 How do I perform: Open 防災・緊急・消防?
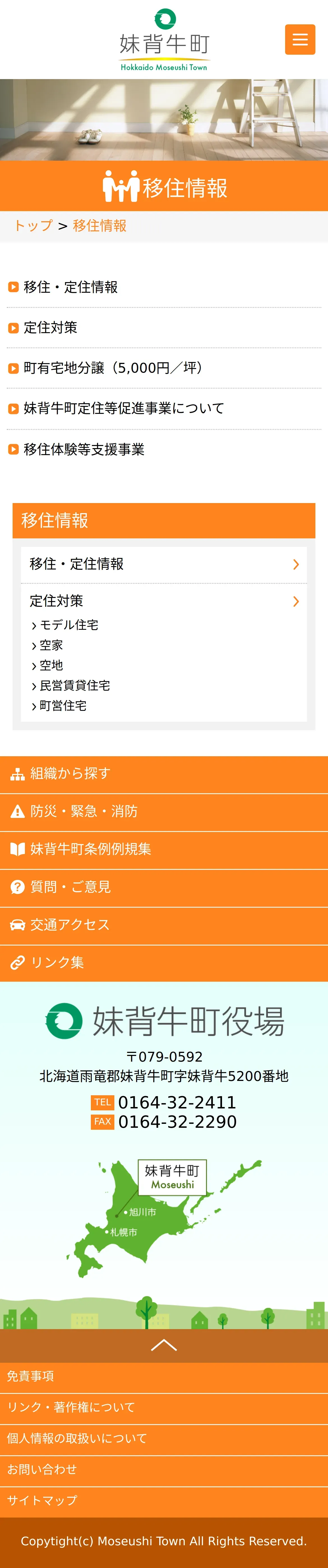[164, 812]
